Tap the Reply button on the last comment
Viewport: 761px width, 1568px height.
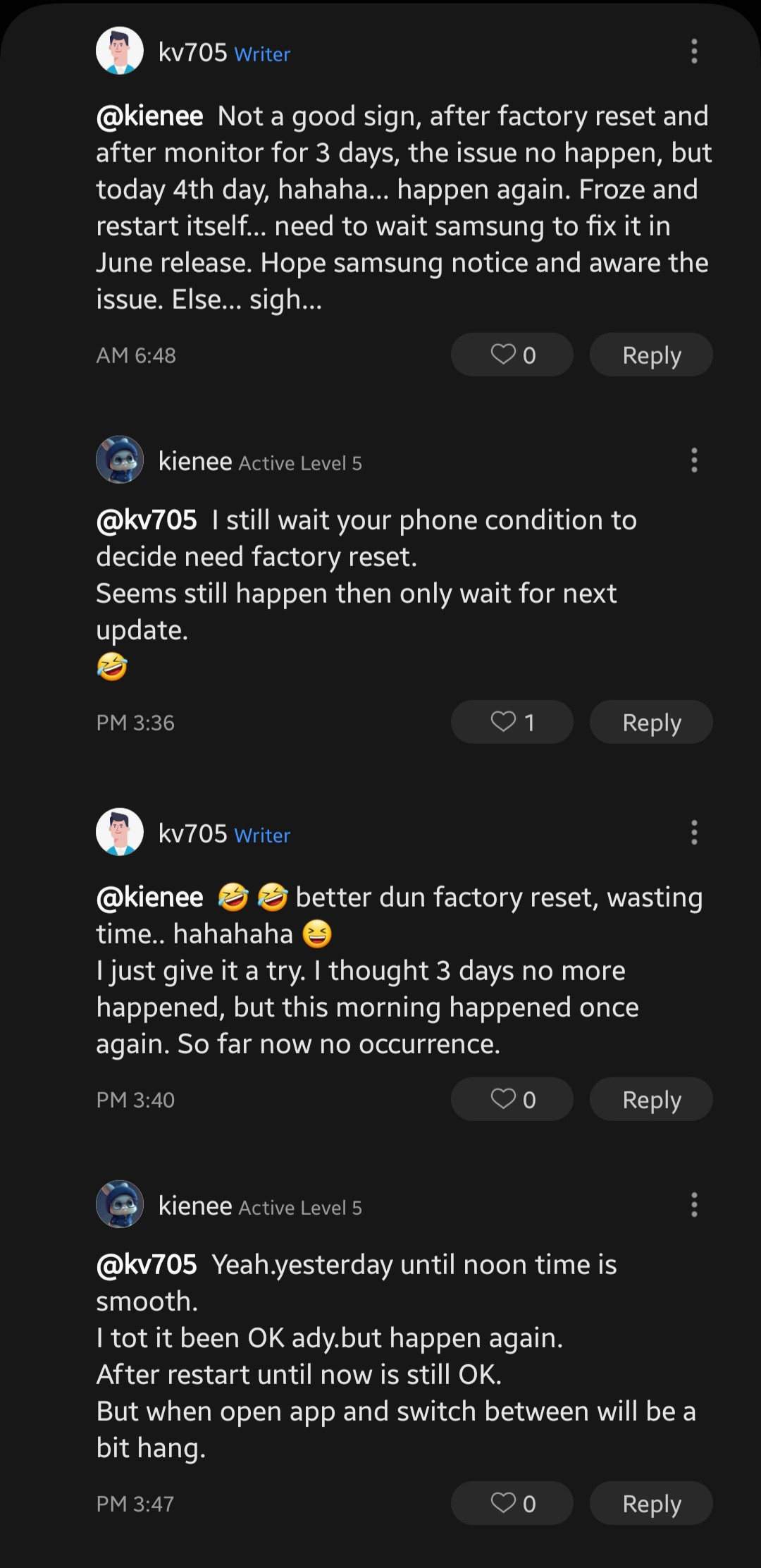tap(650, 1502)
